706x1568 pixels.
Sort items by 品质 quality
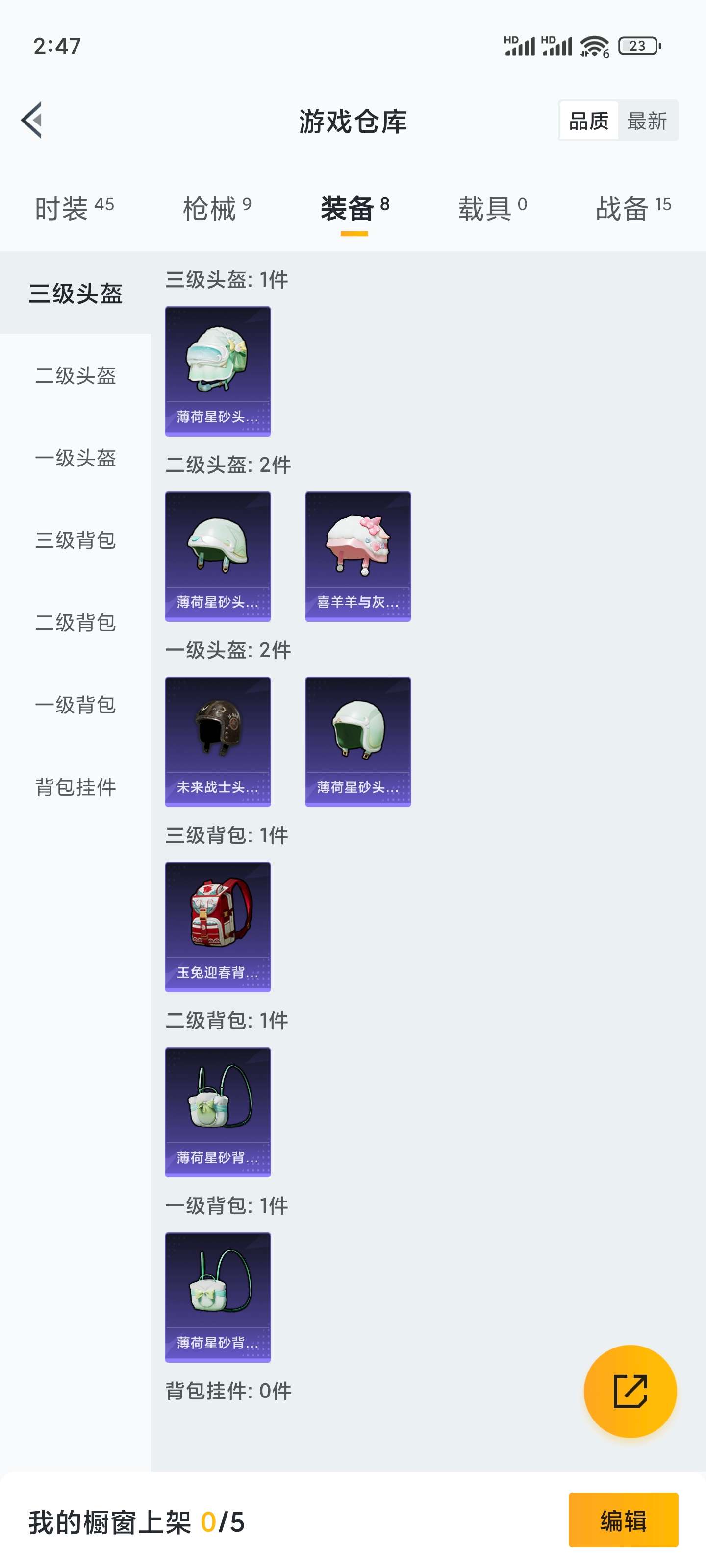[x=587, y=121]
